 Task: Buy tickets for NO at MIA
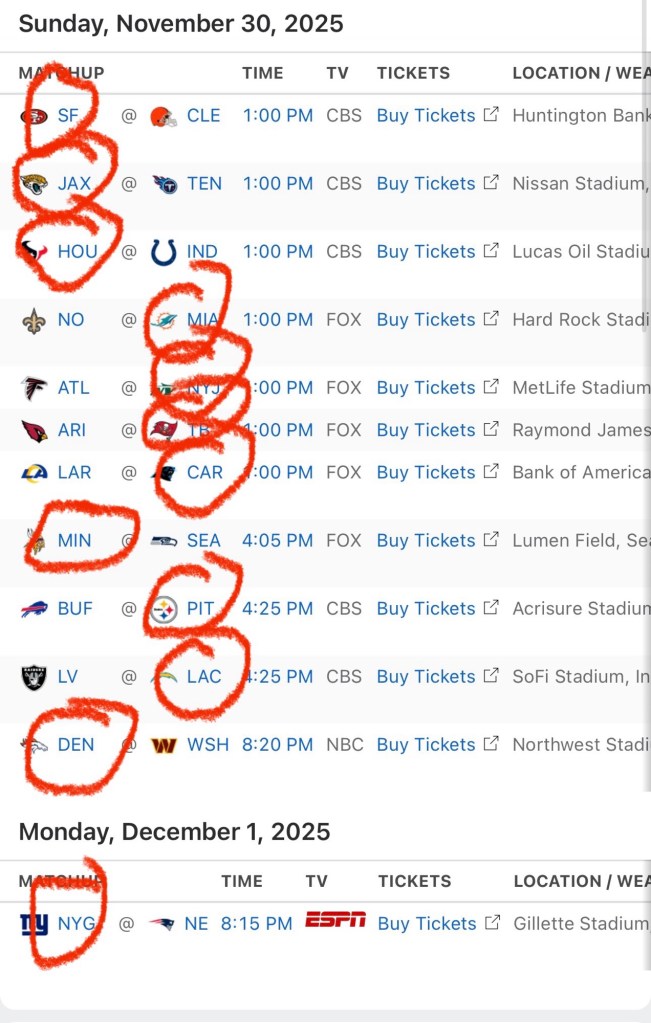coord(426,320)
